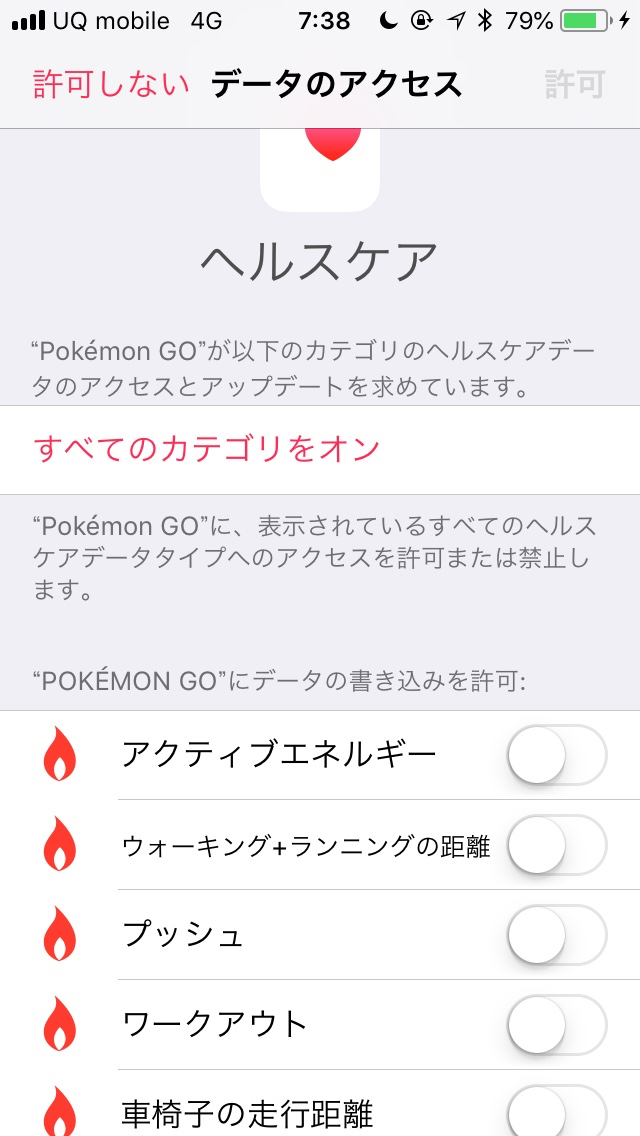Tap 許可しない to deny access
640x1136 pixels.
(x=111, y=85)
